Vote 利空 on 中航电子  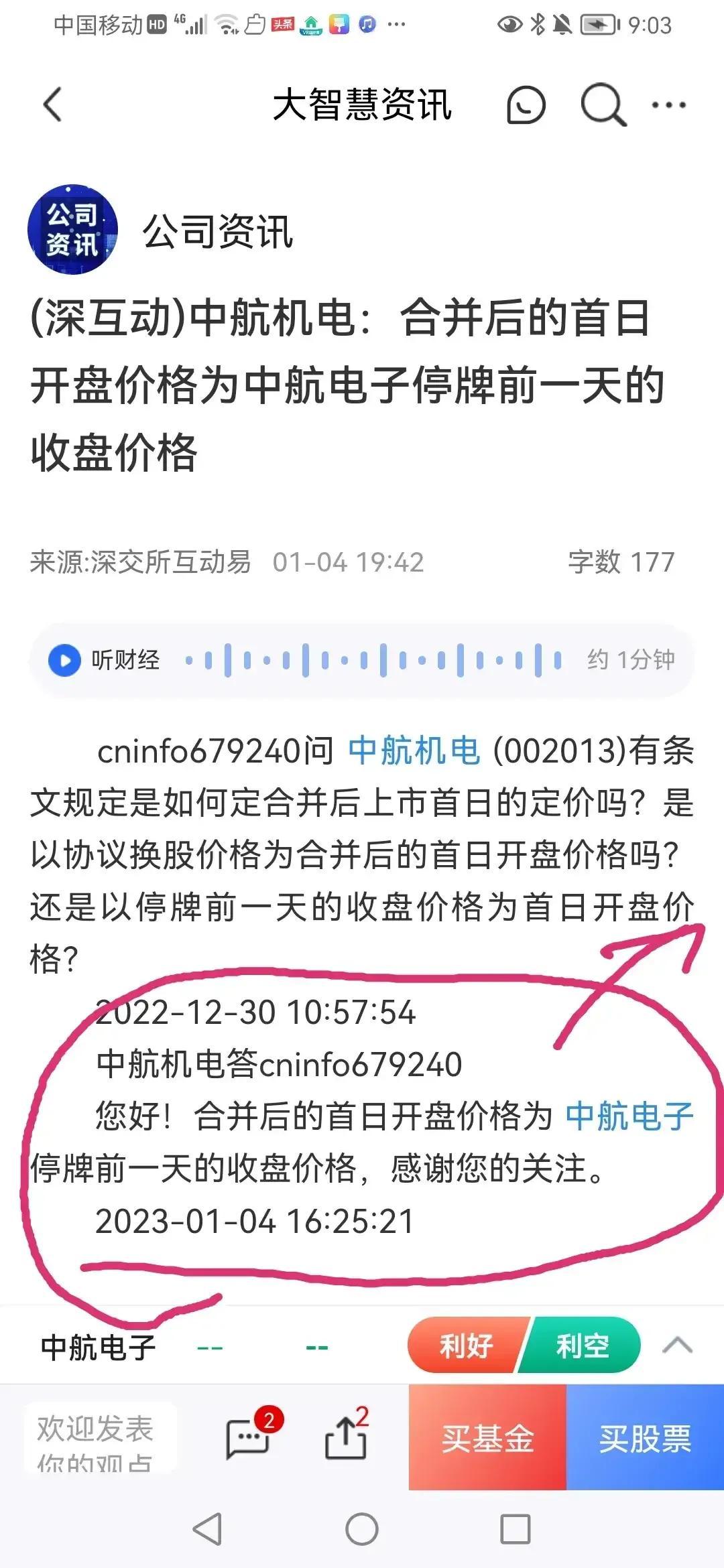click(x=582, y=1345)
